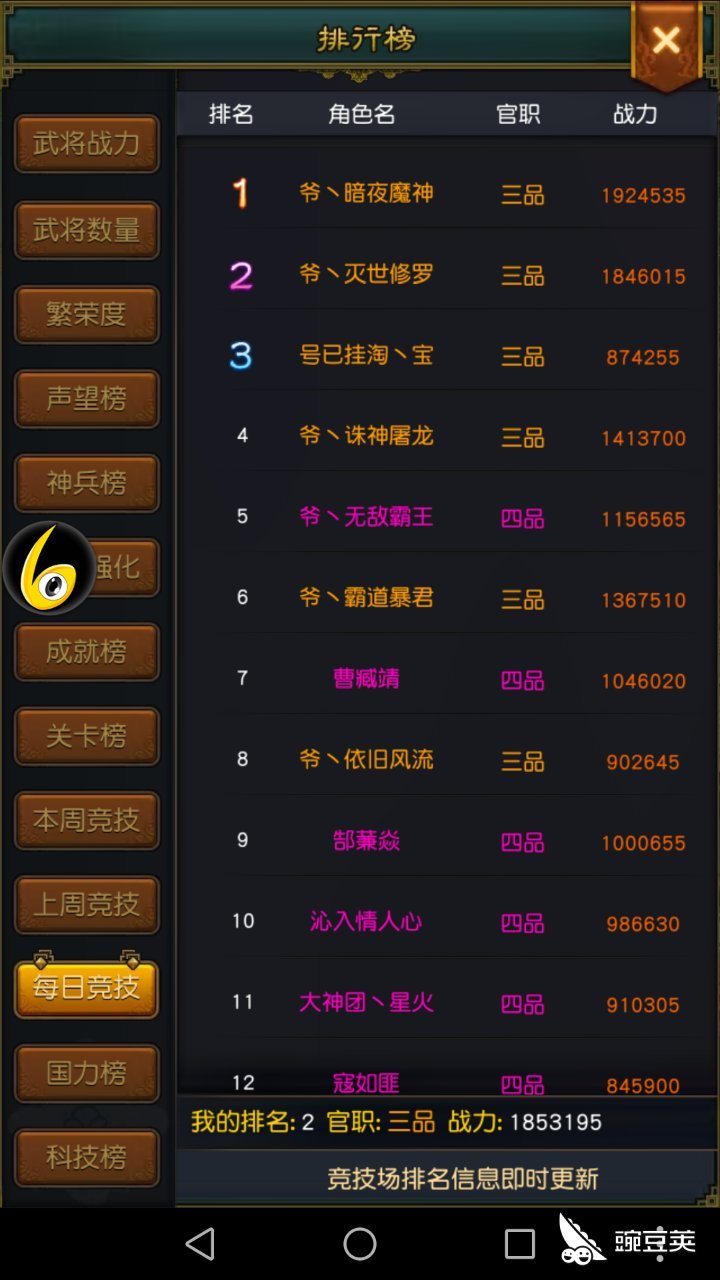
Task: Open the 上周竞技 ranking tab
Action: tap(87, 905)
